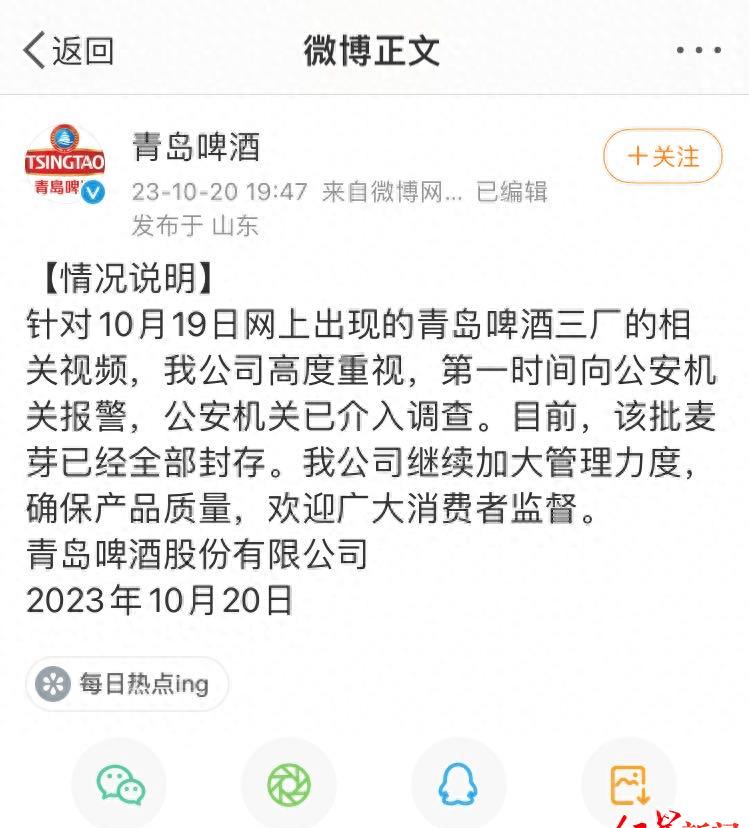Screen dimensions: 749x828
Task: Tap the green camera-aperture share icon
Action: coord(290,783)
